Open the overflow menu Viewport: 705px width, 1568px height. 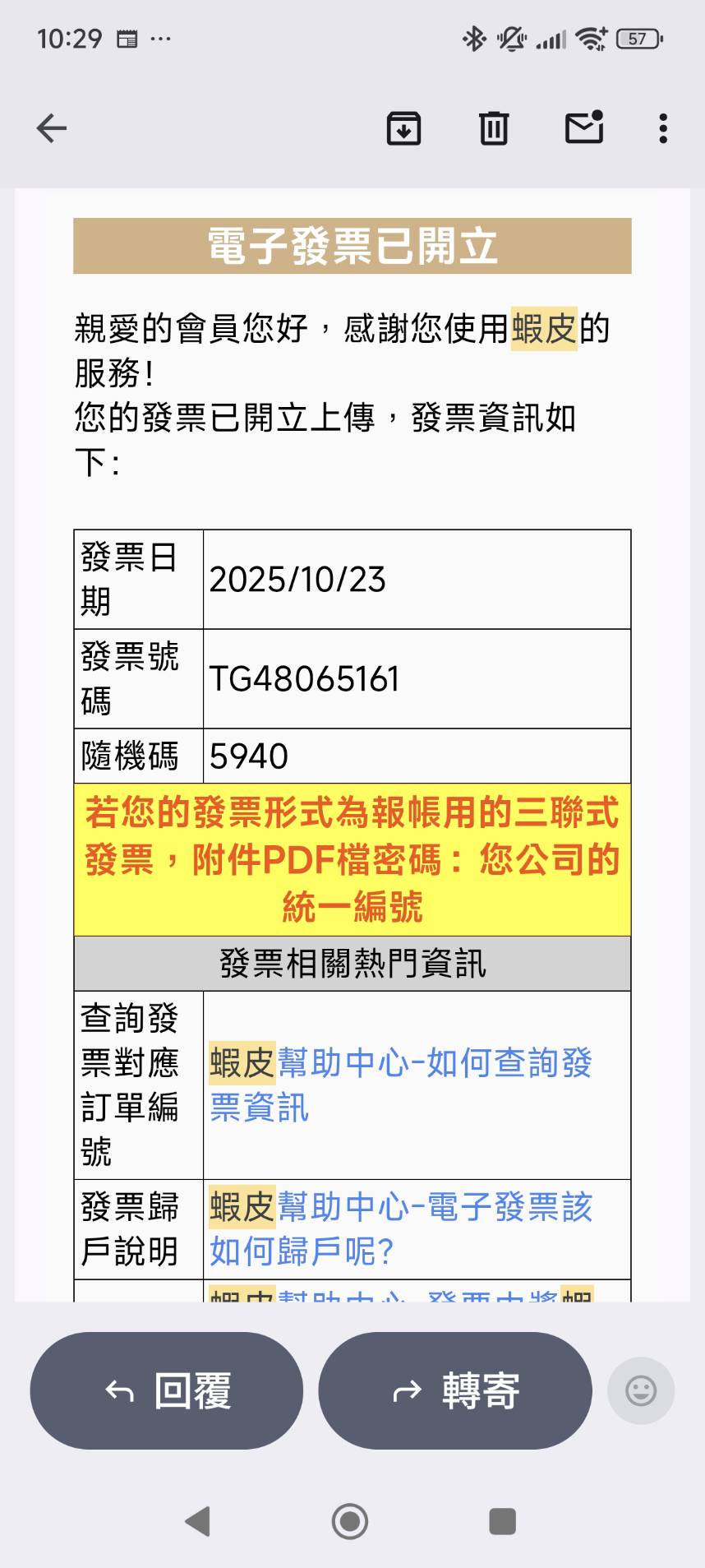click(663, 128)
